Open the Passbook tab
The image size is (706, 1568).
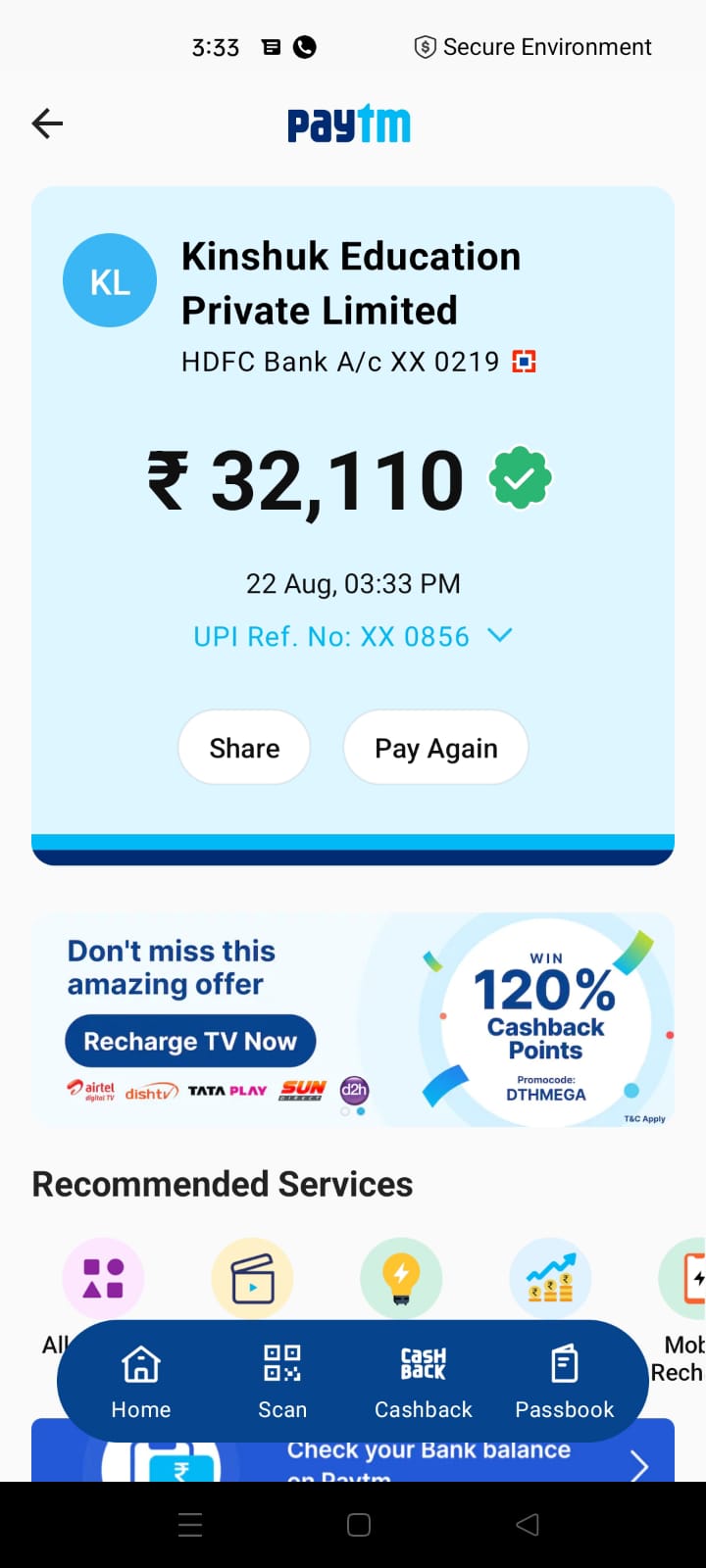565,1380
